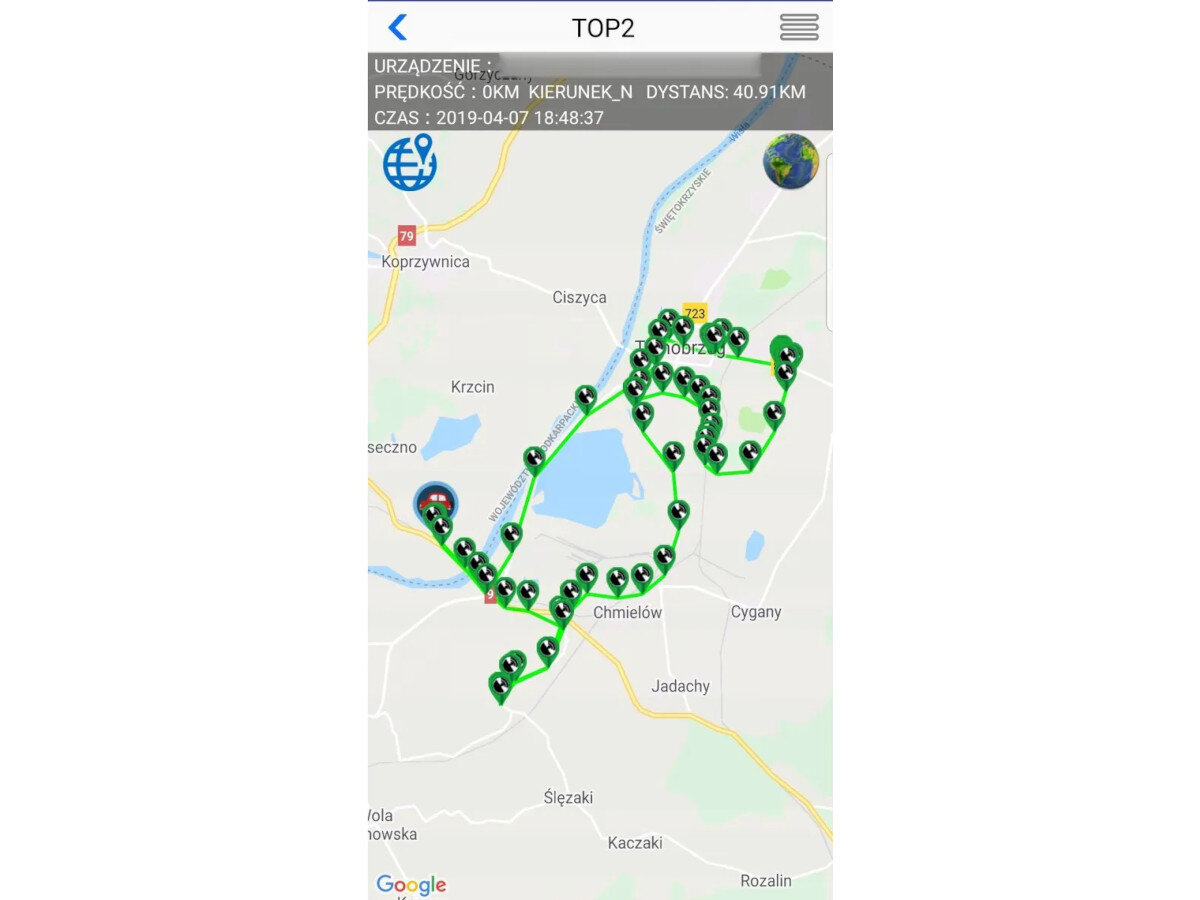This screenshot has width=1200, height=900.
Task: Go back using the blue arrow
Action: [x=398, y=27]
